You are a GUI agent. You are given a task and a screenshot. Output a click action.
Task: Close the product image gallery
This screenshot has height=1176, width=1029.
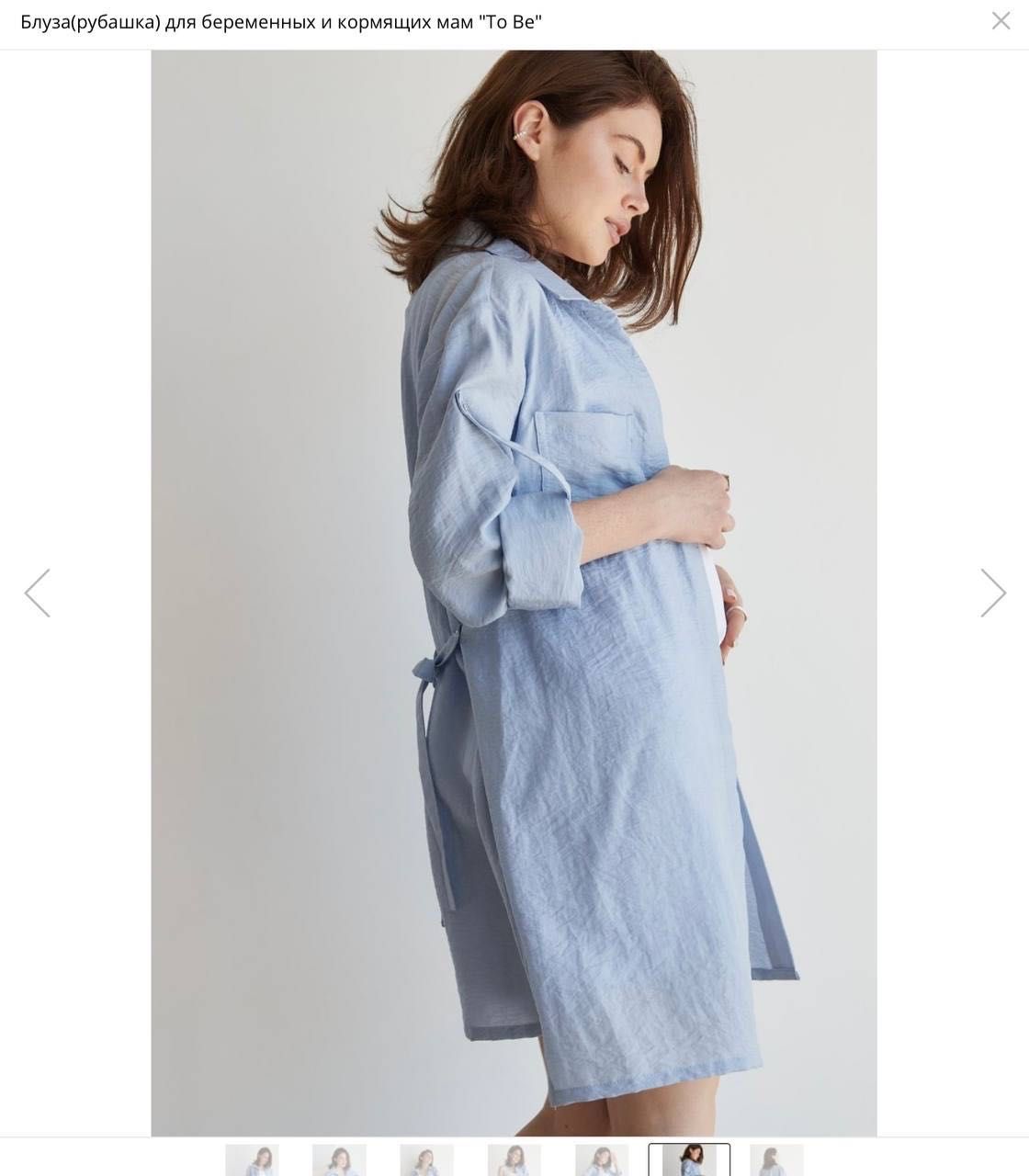pyautogui.click(x=1001, y=20)
